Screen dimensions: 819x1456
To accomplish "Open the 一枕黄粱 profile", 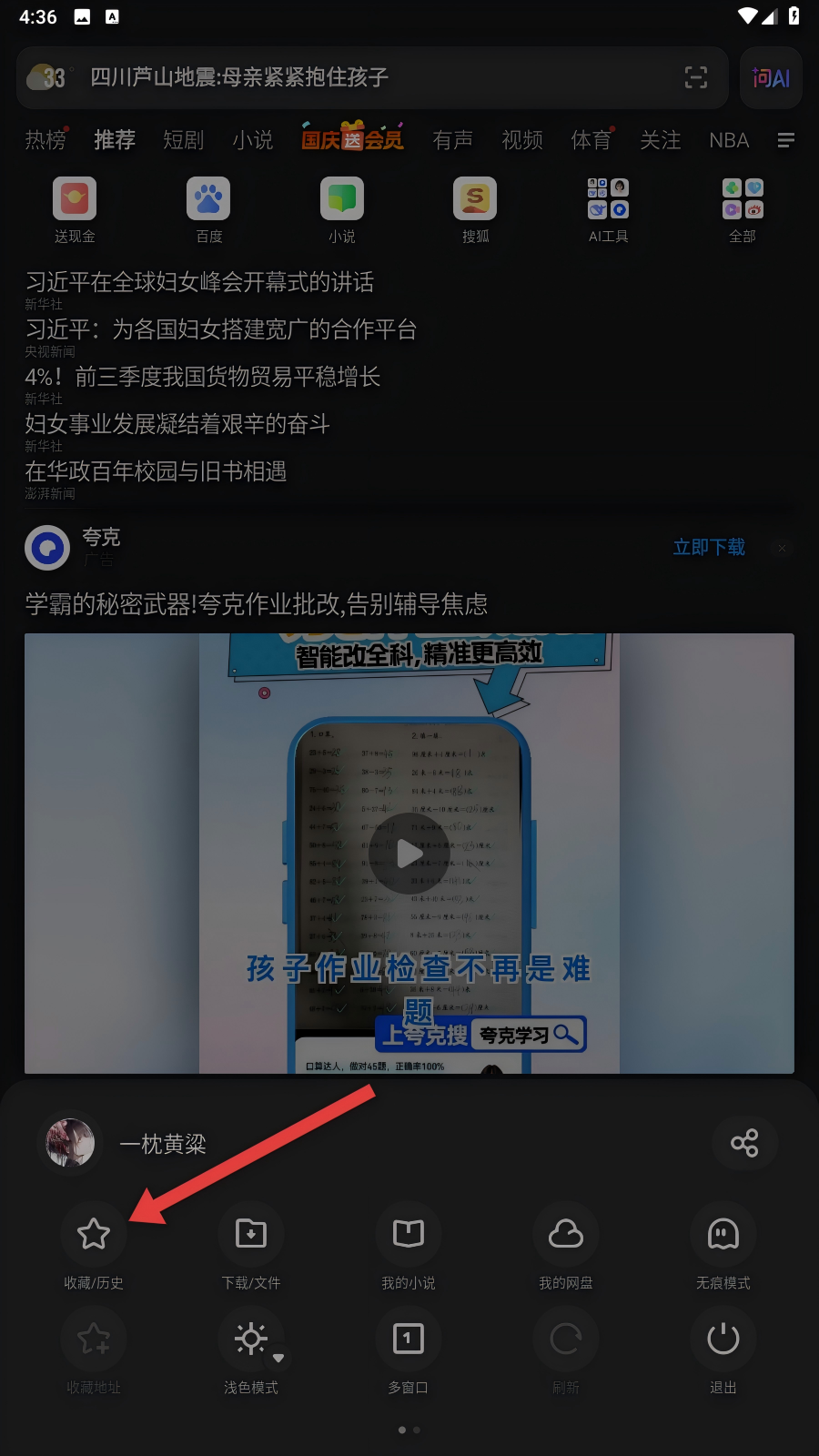I will coord(127,1143).
